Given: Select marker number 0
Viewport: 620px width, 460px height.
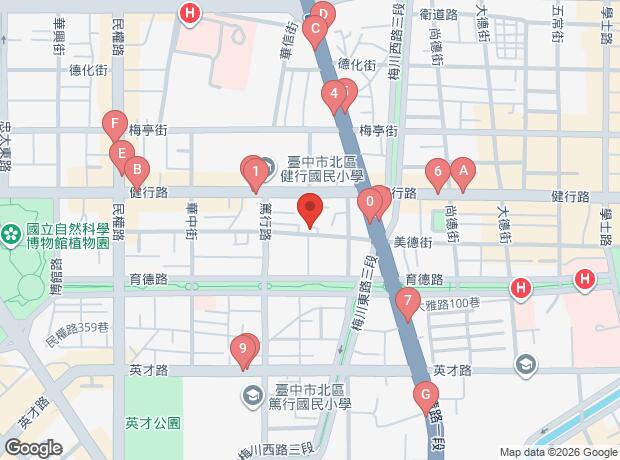Looking at the screenshot, I should tap(371, 201).
